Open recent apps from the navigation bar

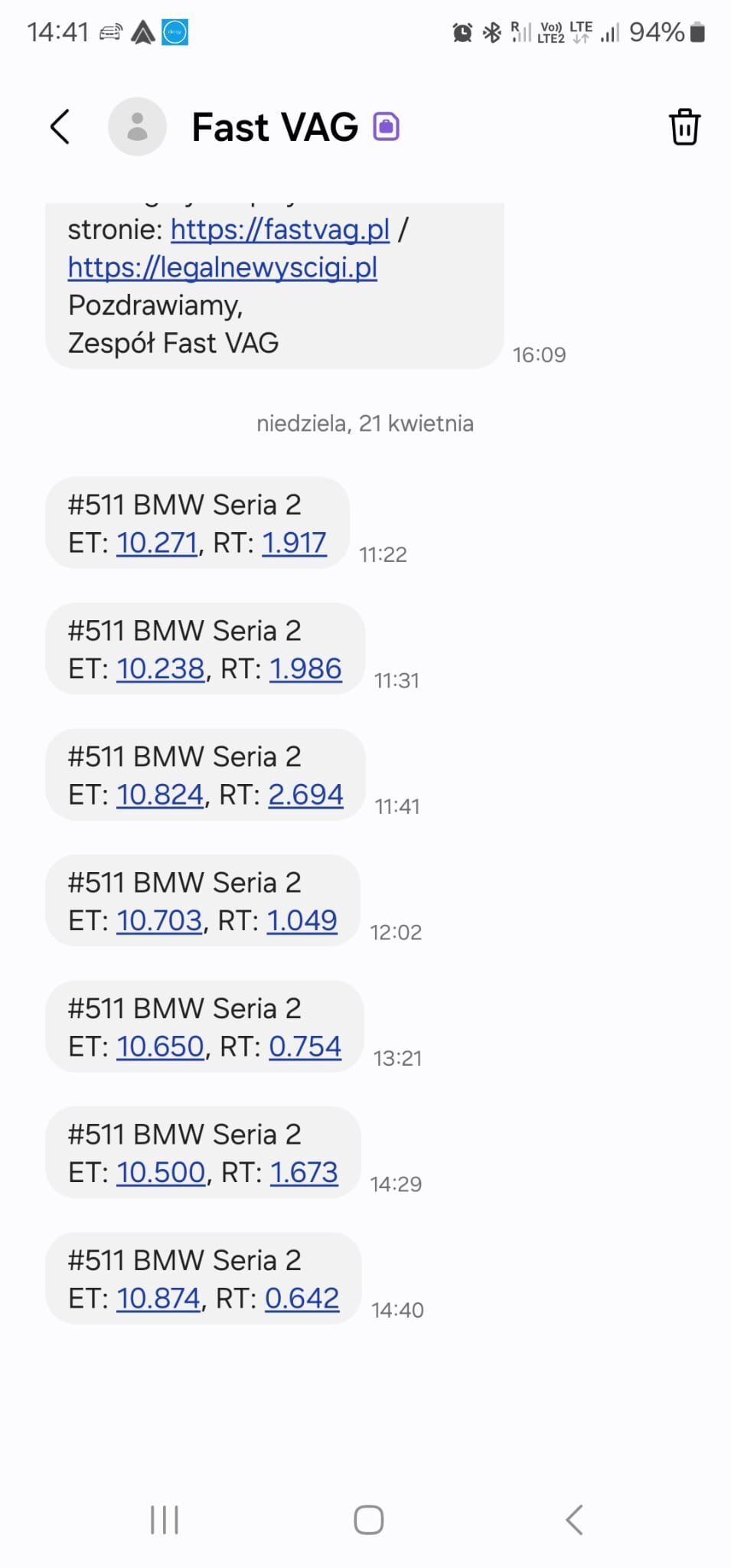165,1520
